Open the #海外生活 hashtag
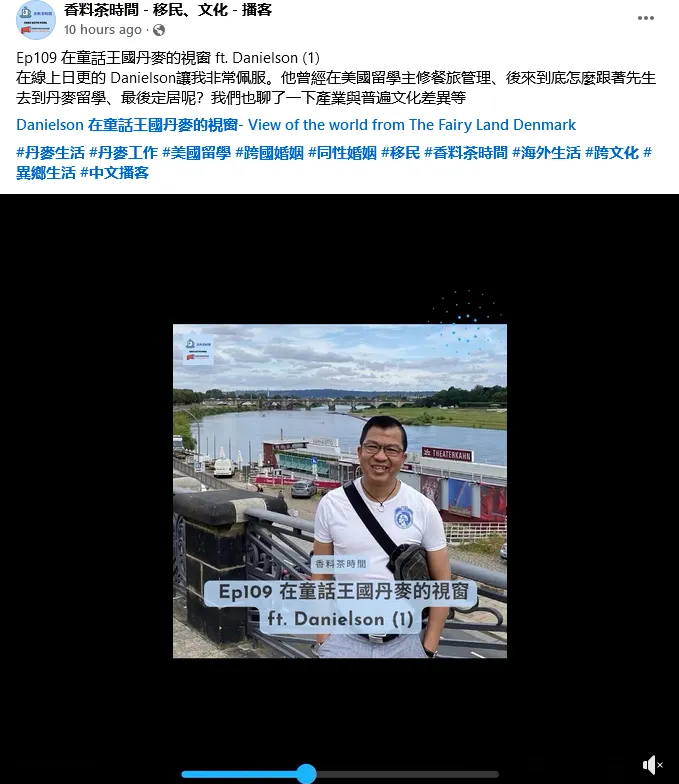Image resolution: width=679 pixels, height=784 pixels. pyautogui.click(x=546, y=153)
